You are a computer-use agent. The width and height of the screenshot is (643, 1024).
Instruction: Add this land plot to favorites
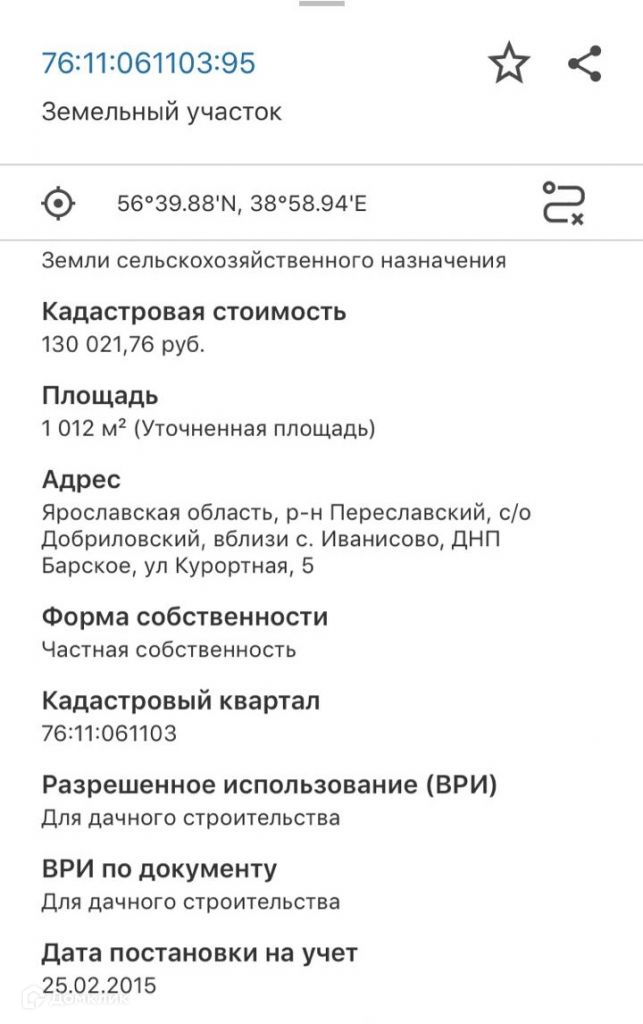point(509,63)
